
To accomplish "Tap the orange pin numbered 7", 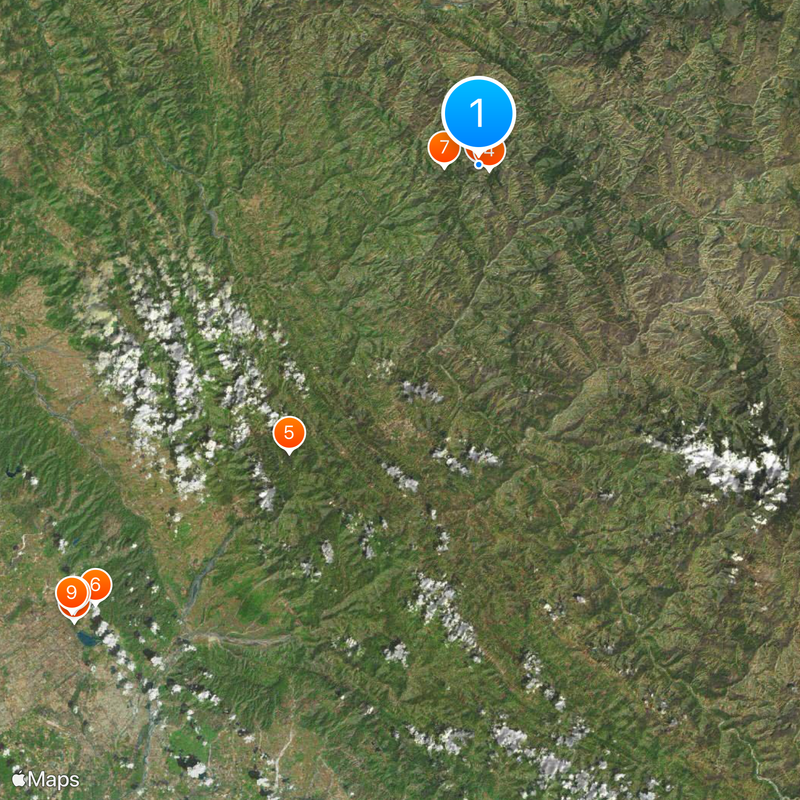I will coord(443,147).
